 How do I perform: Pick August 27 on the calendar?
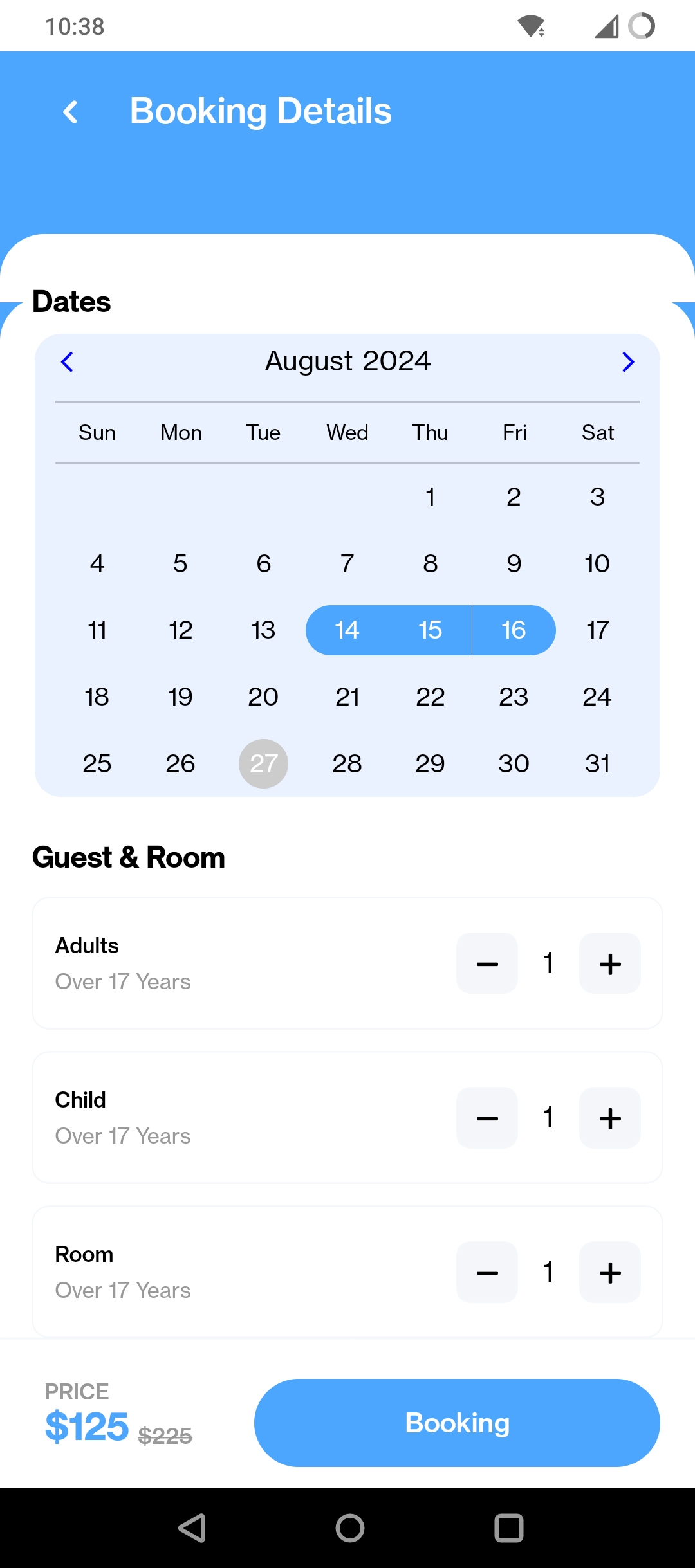[263, 763]
